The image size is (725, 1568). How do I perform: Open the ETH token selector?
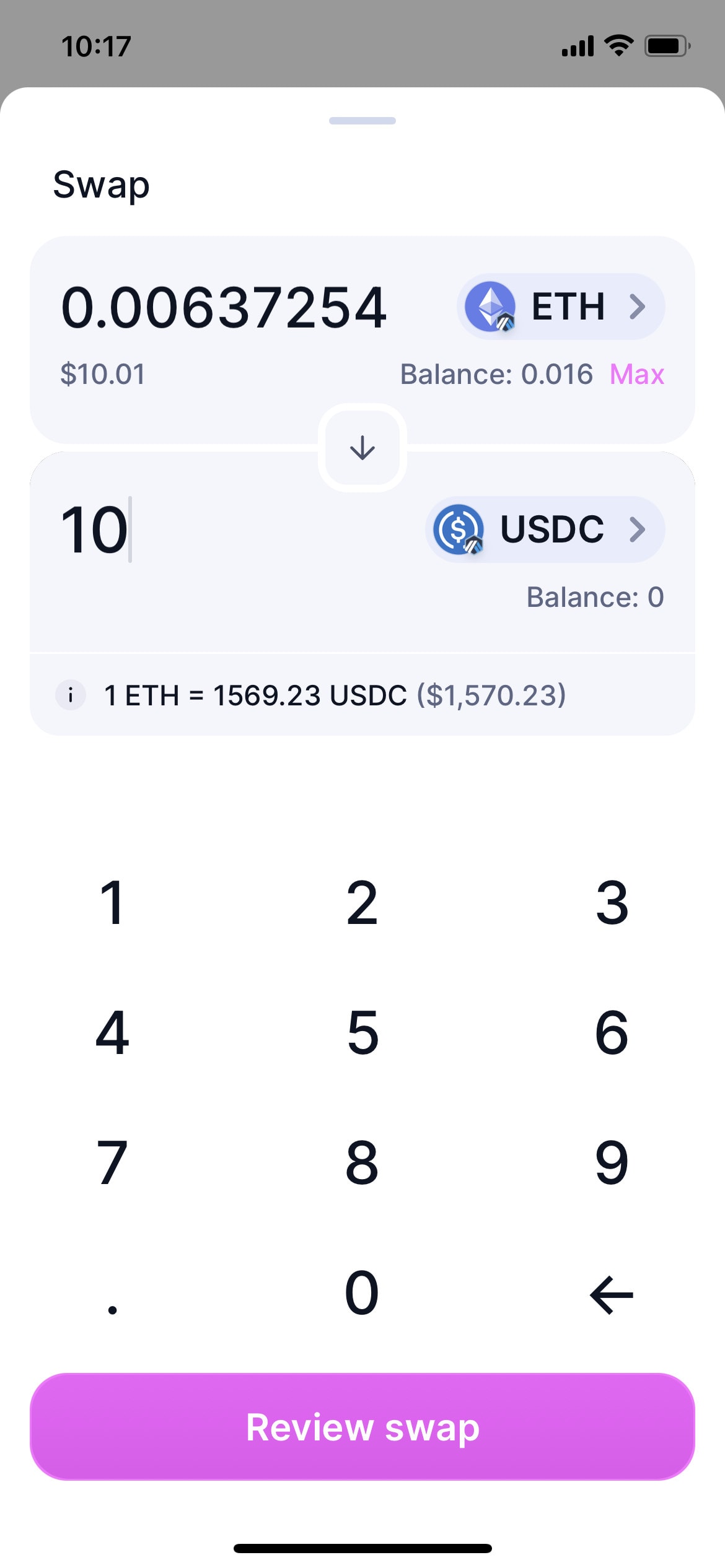tap(561, 307)
